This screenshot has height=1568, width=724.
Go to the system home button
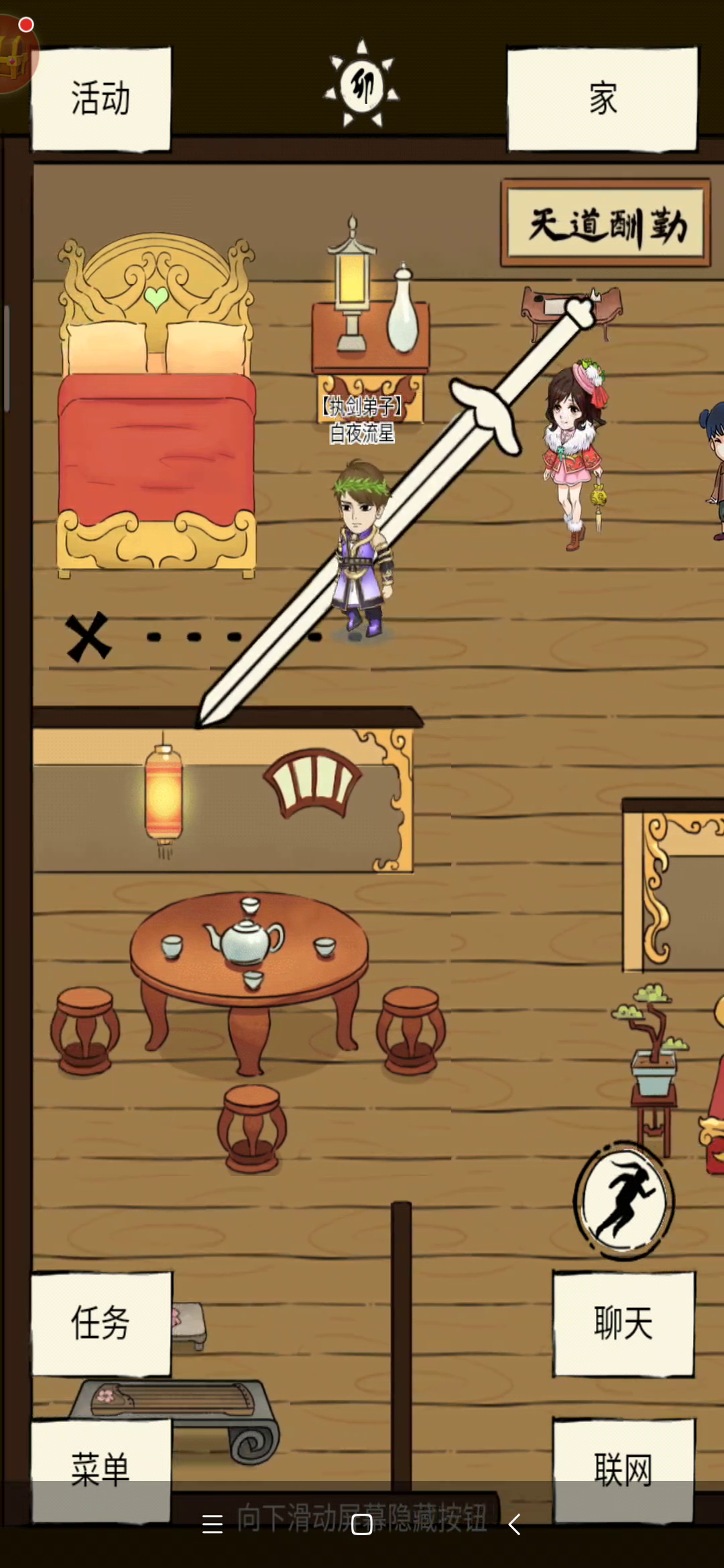pos(362,1524)
